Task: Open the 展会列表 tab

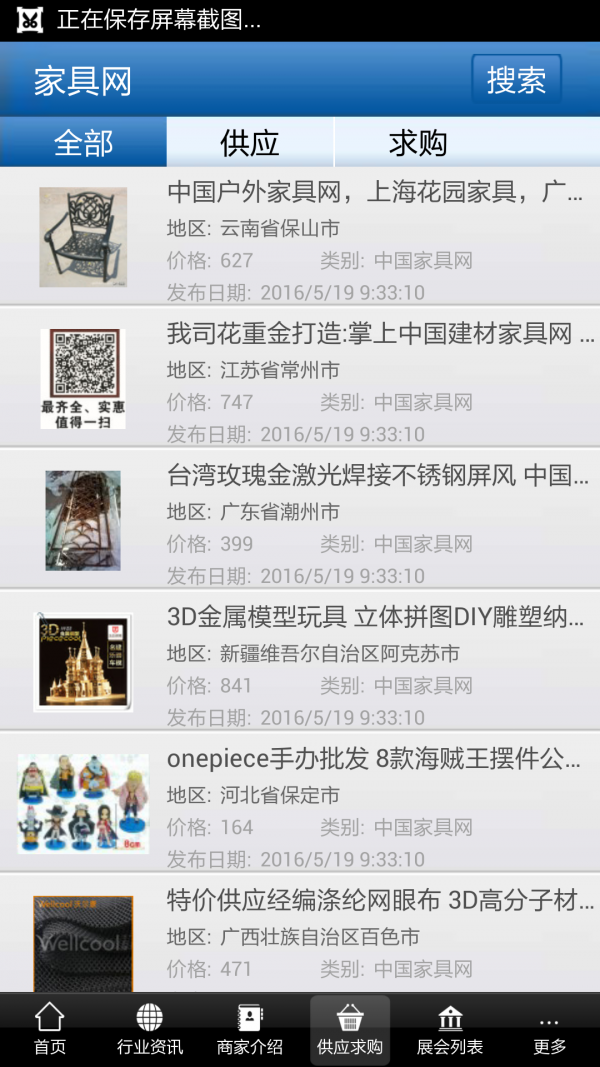Action: point(450,1030)
